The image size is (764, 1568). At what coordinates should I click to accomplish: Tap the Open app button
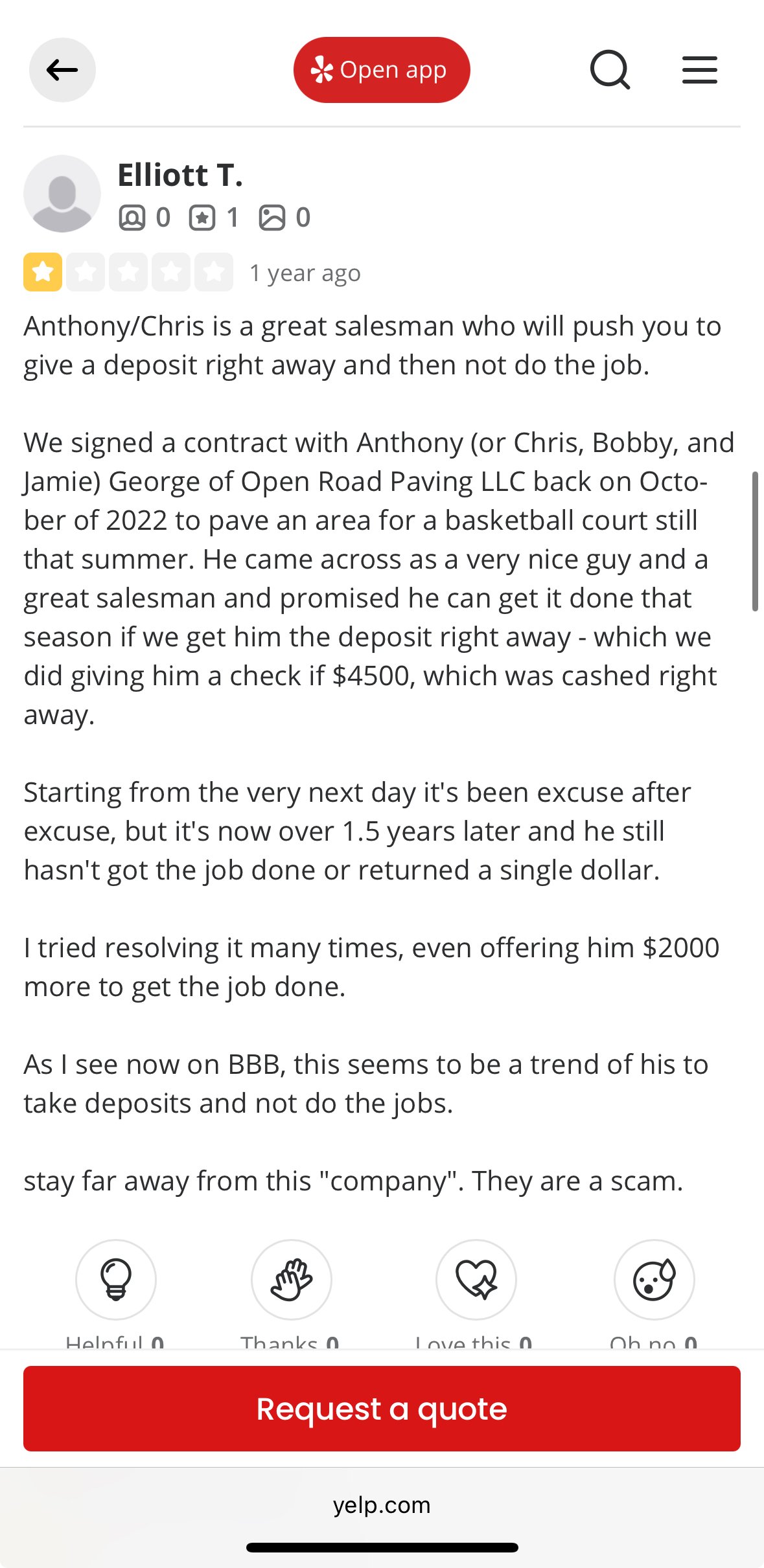381,70
